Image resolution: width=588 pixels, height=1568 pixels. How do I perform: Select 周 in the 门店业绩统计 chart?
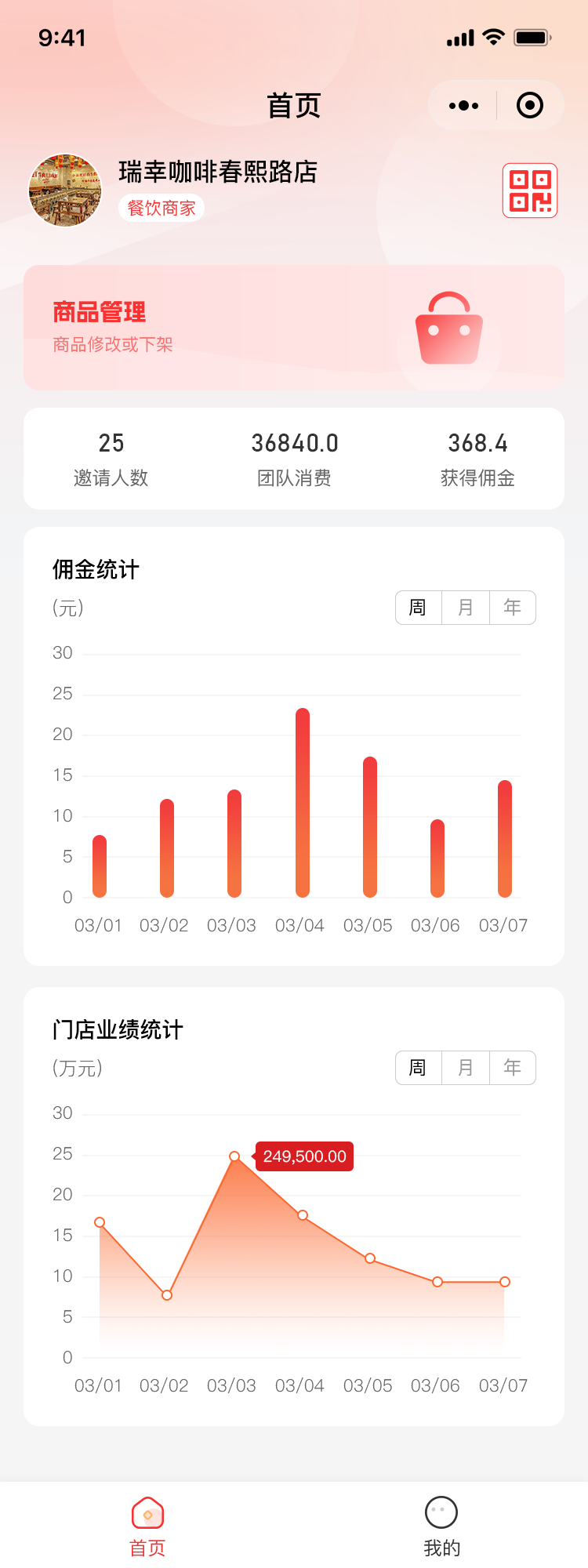pyautogui.click(x=419, y=1068)
